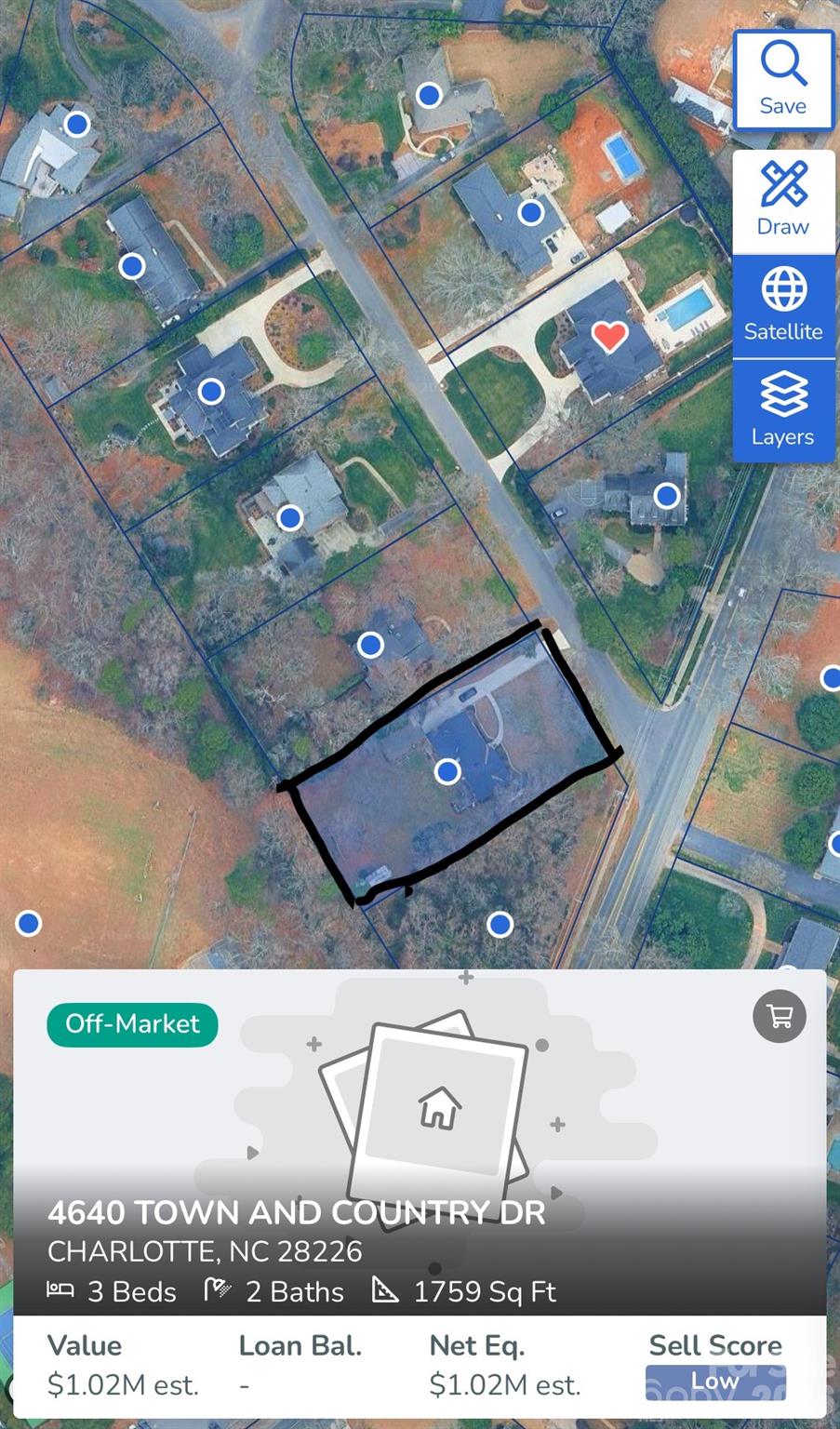Click the Save search magnifier icon
840x1429 pixels.
point(782,62)
